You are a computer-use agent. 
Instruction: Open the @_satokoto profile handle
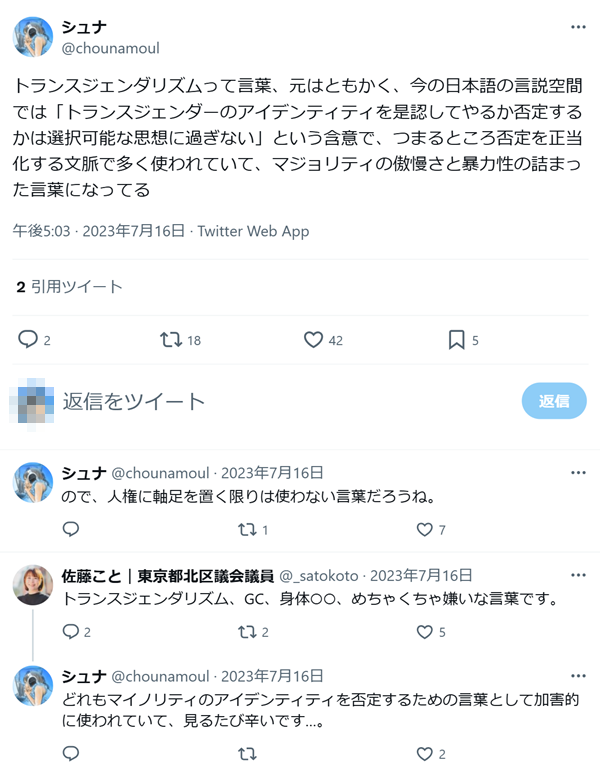click(318, 576)
